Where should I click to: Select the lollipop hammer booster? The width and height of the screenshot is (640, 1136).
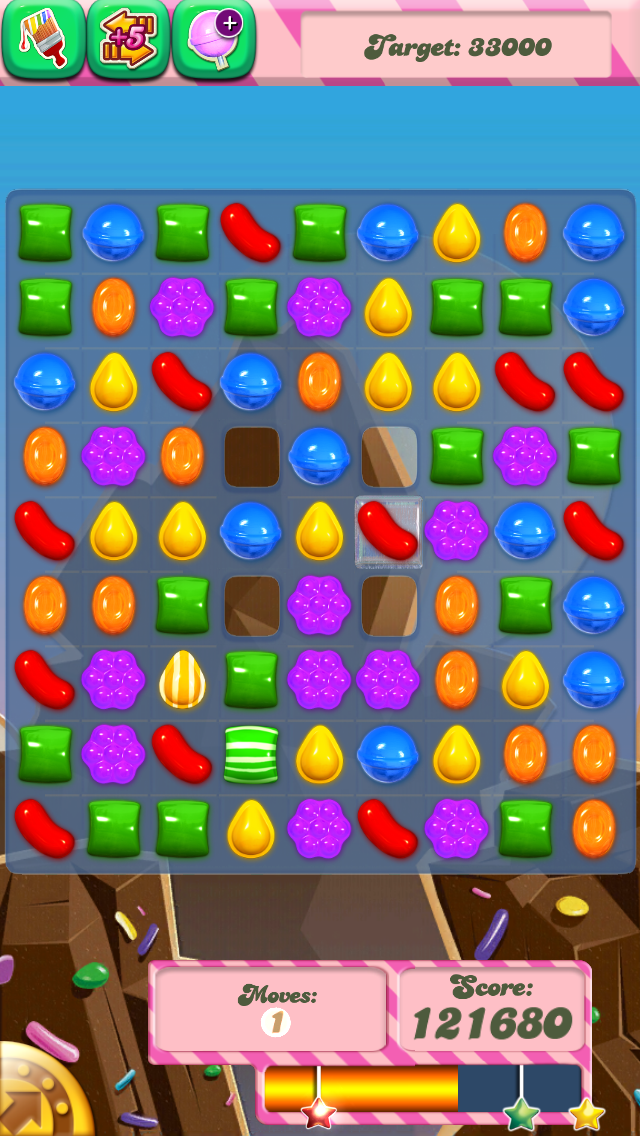coord(214,38)
